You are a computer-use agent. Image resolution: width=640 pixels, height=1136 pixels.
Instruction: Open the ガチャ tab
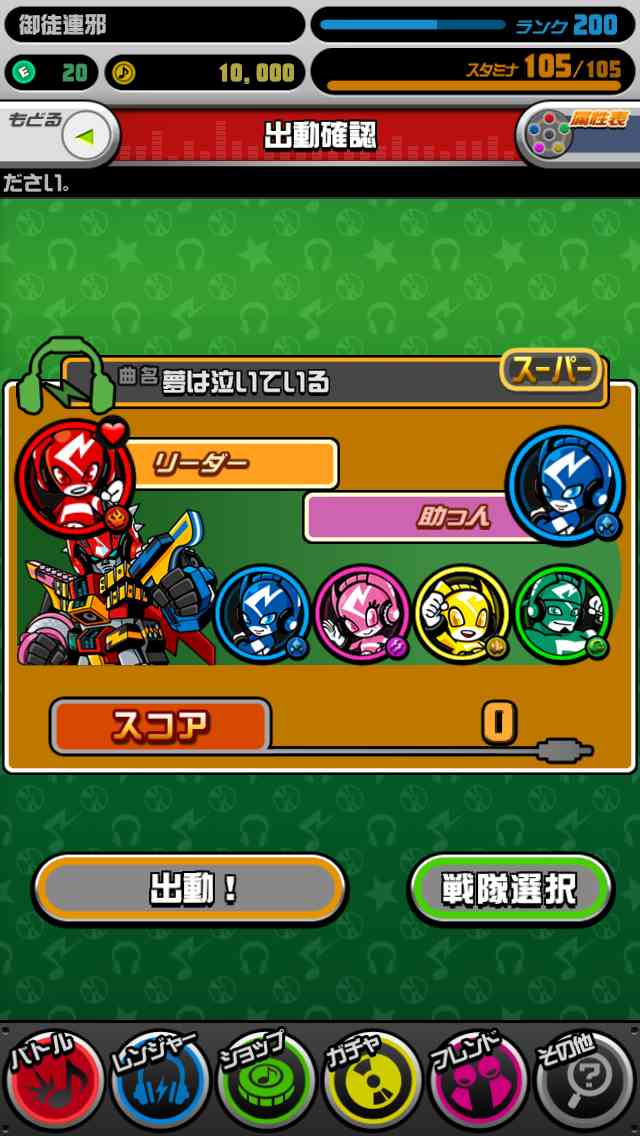tap(372, 1082)
